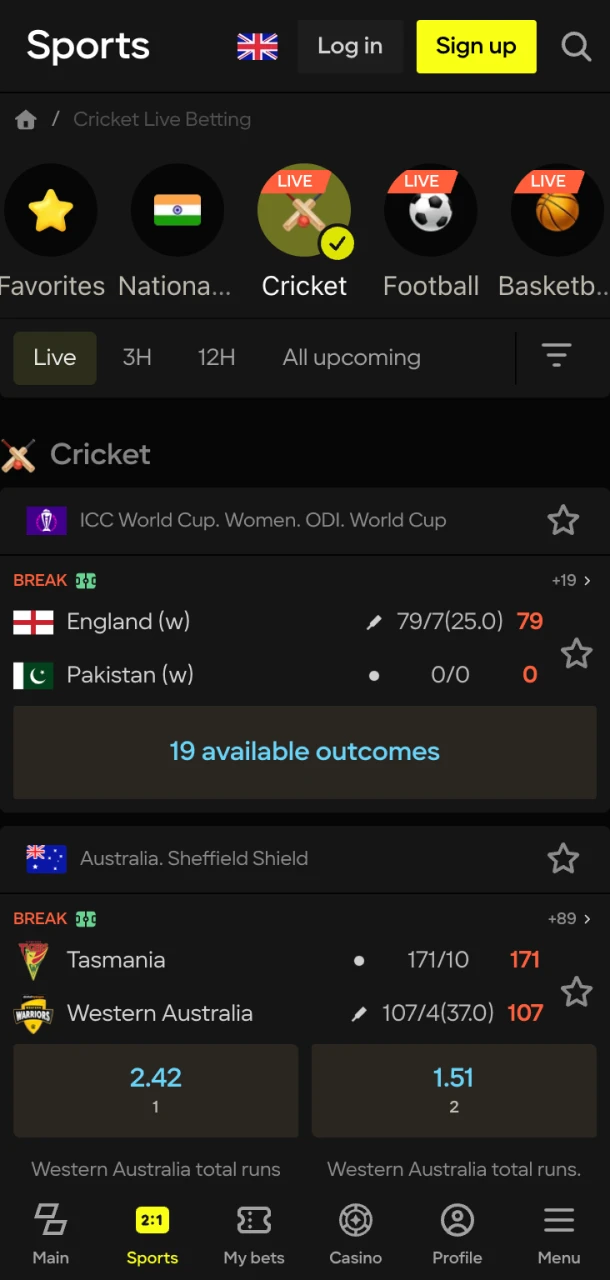Switch to the 12H time filter
The height and width of the screenshot is (1280, 610).
[x=216, y=358]
